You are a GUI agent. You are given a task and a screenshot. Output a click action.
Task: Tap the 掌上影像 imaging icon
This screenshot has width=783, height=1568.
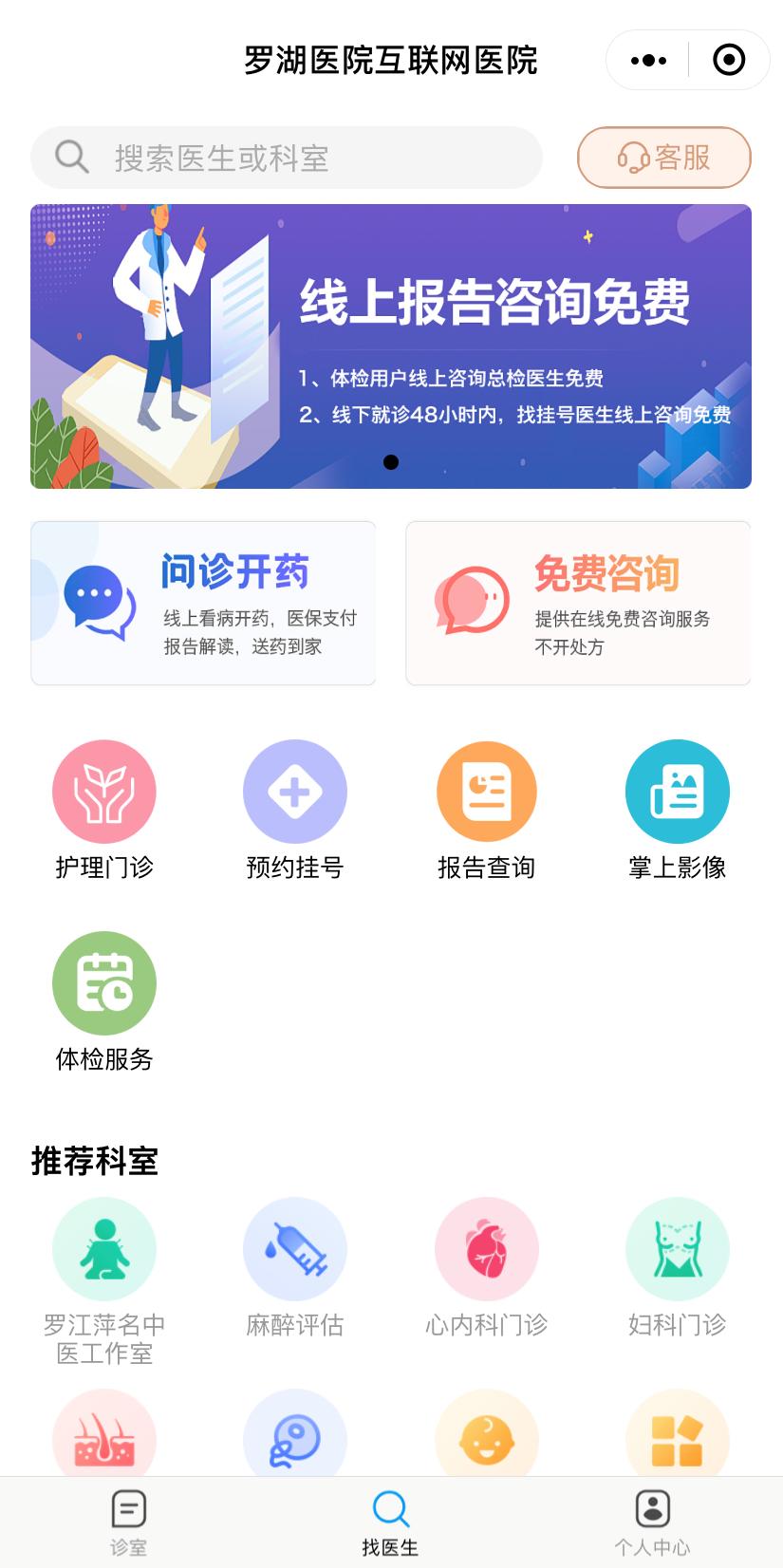[x=677, y=807]
